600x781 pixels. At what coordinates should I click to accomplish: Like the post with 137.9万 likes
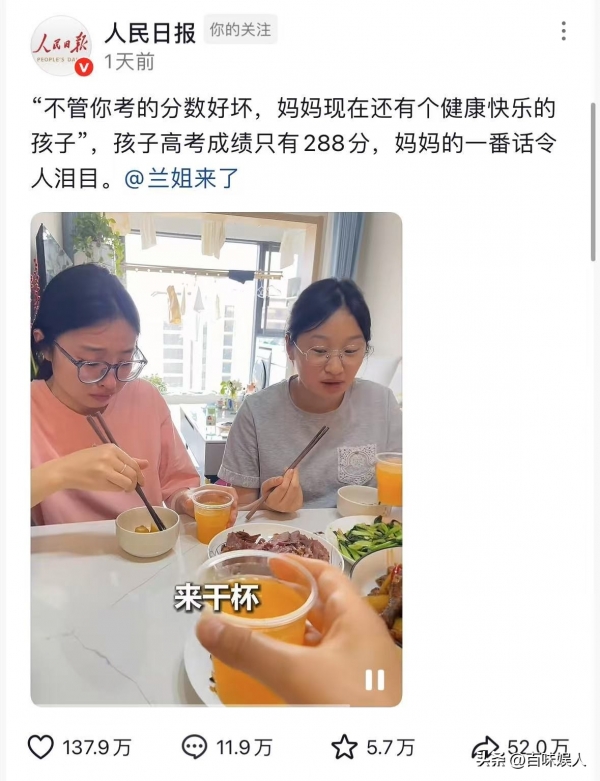[41, 747]
